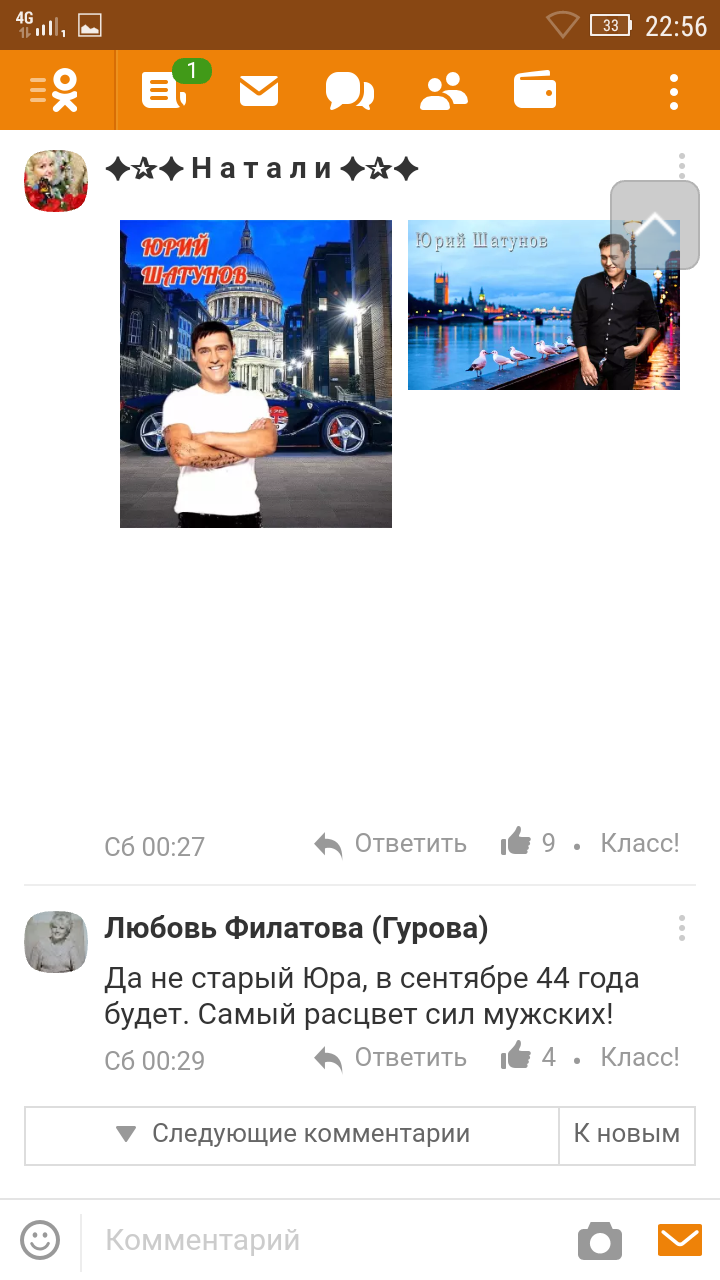Open the Odnoklassniki side menu

(56, 91)
